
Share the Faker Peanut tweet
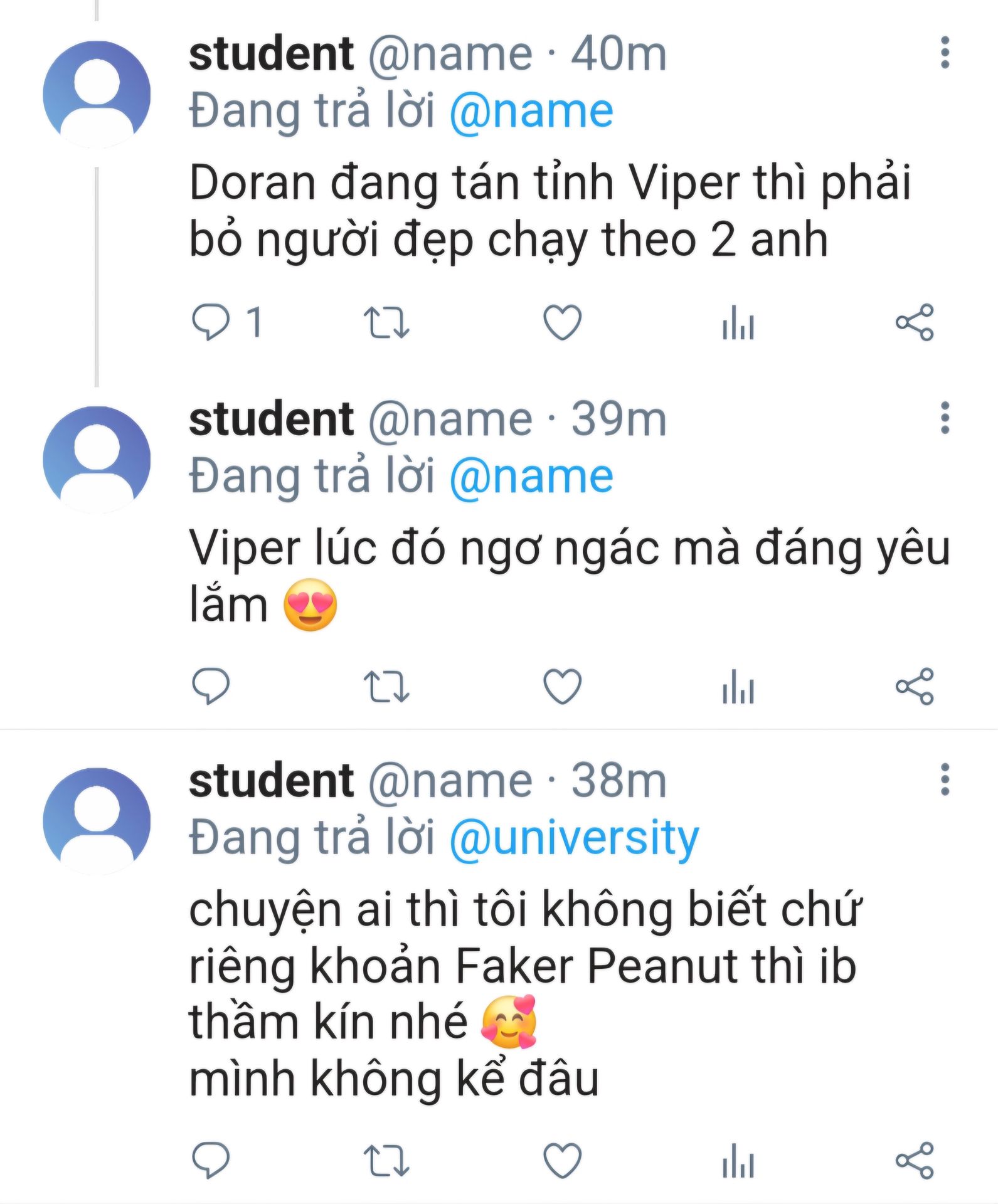(x=915, y=1161)
